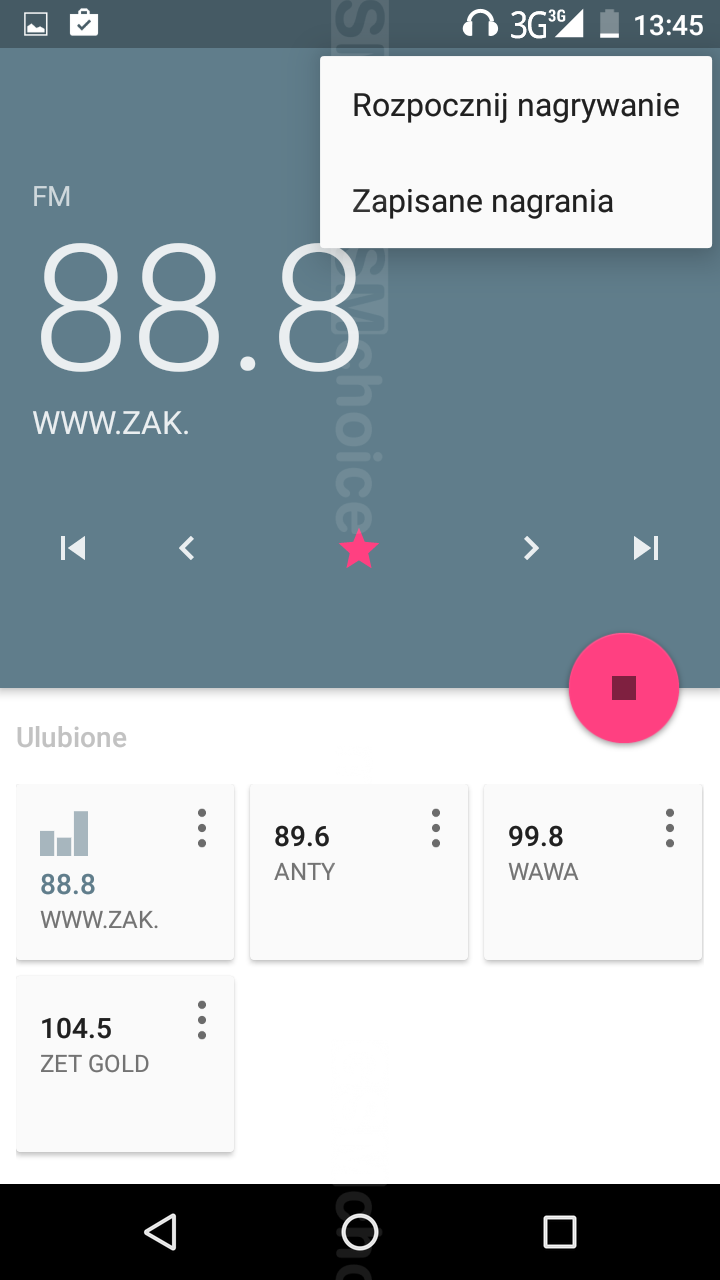Screen dimensions: 720x1280
Task: Return to the home screen
Action: click(x=360, y=1232)
